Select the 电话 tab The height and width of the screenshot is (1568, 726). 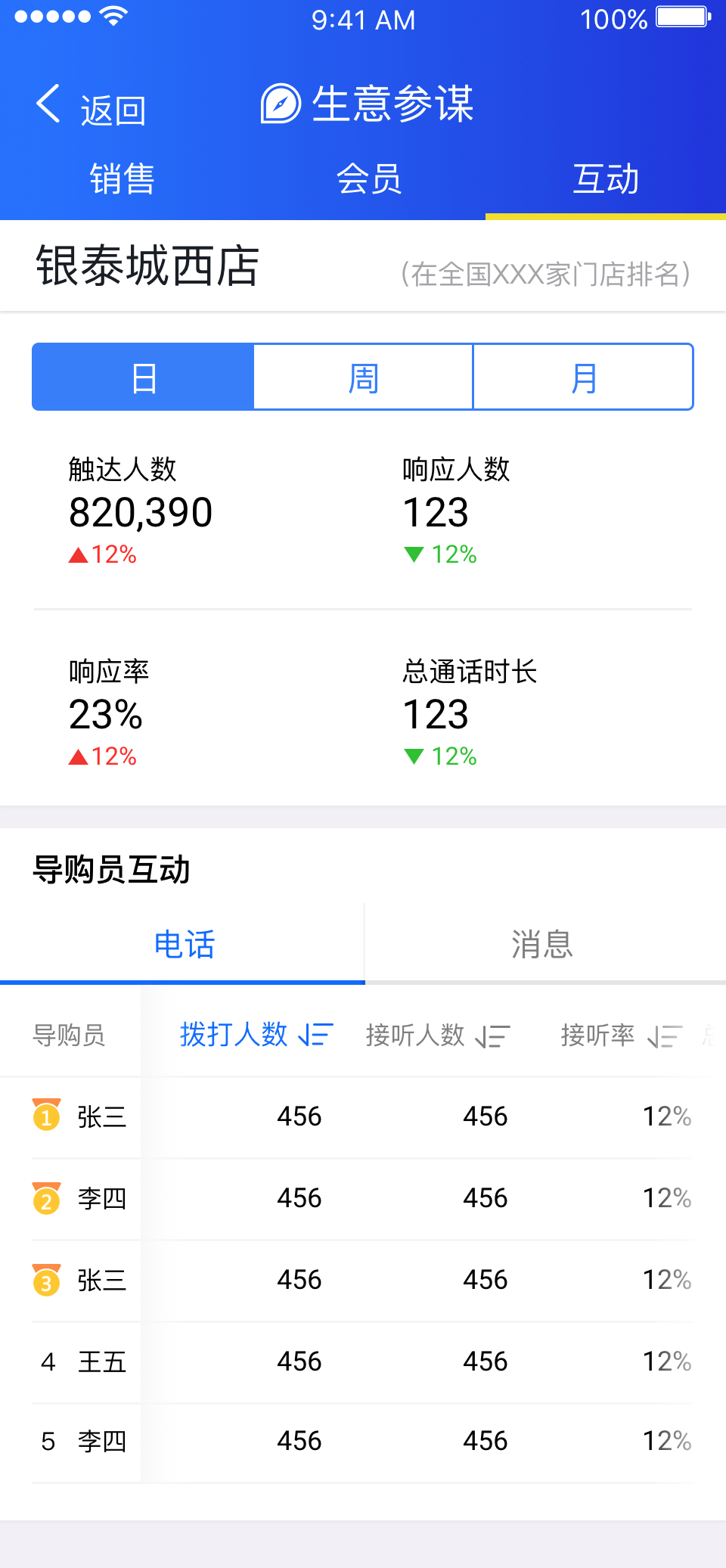(183, 945)
